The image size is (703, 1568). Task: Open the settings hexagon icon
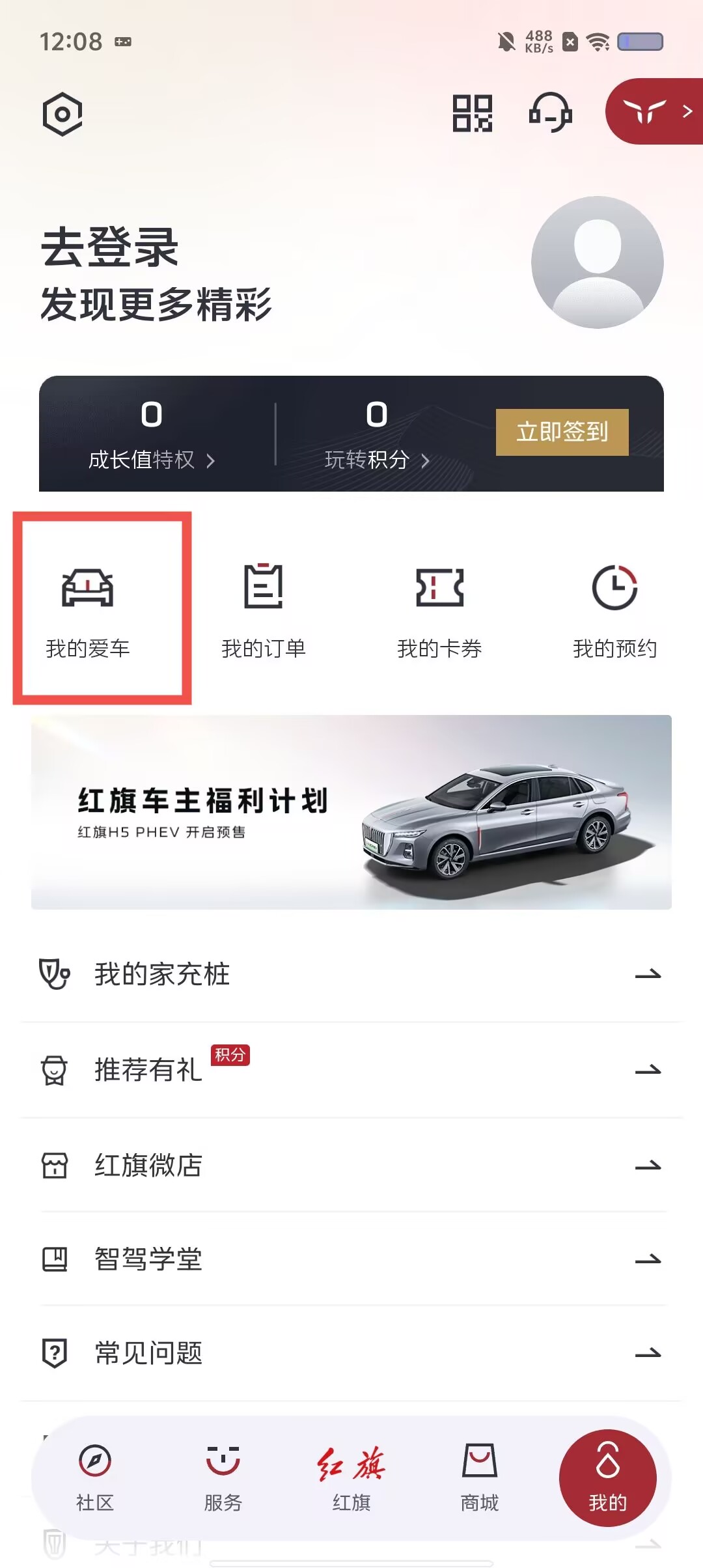click(62, 115)
